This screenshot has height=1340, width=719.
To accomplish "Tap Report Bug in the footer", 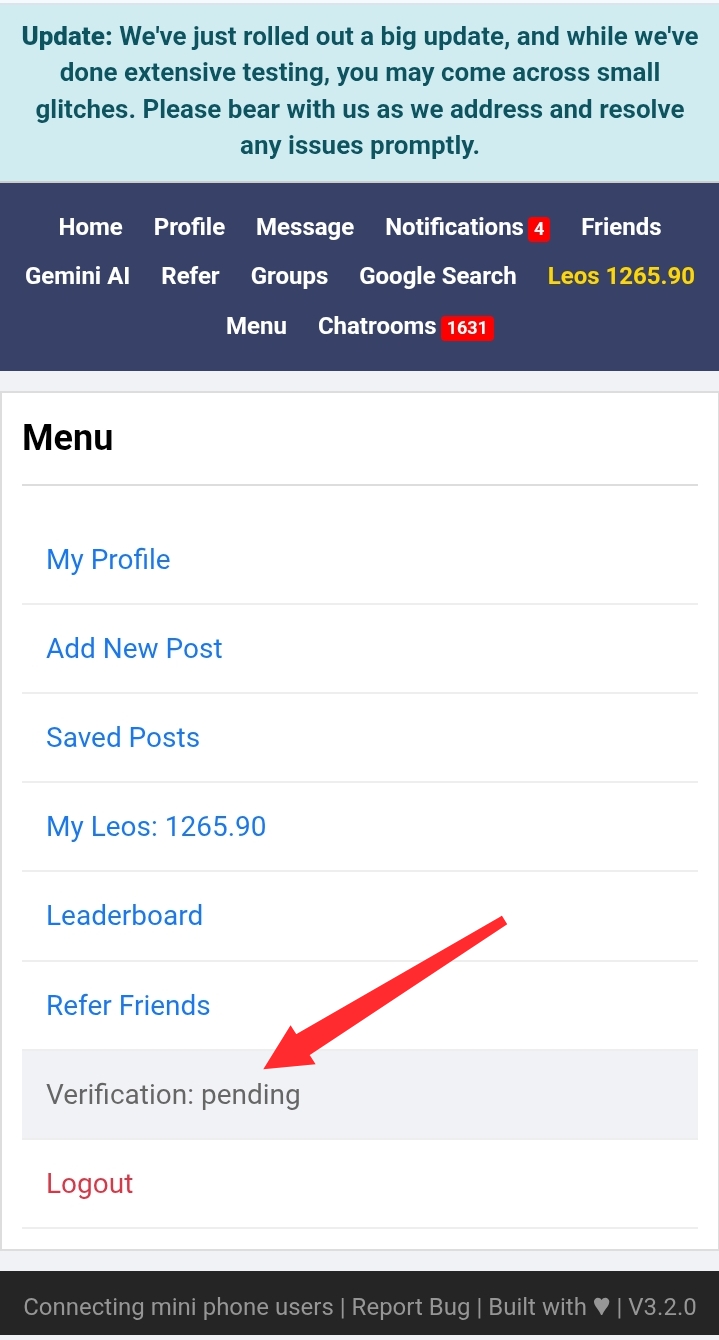I will pos(410,1306).
